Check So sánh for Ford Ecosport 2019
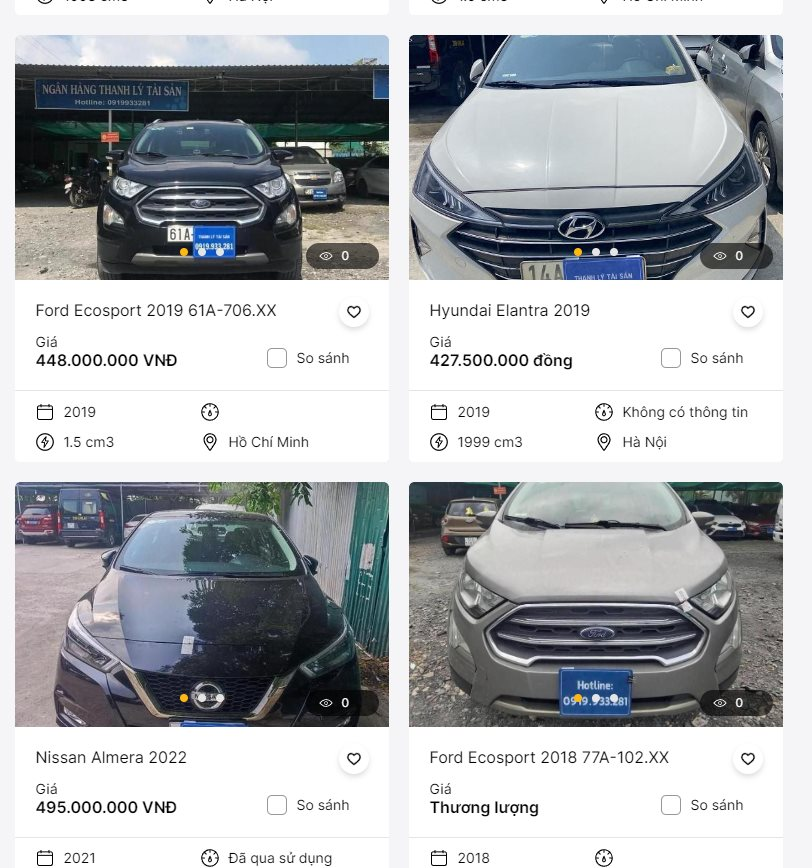This screenshot has height=868, width=812. [277, 358]
